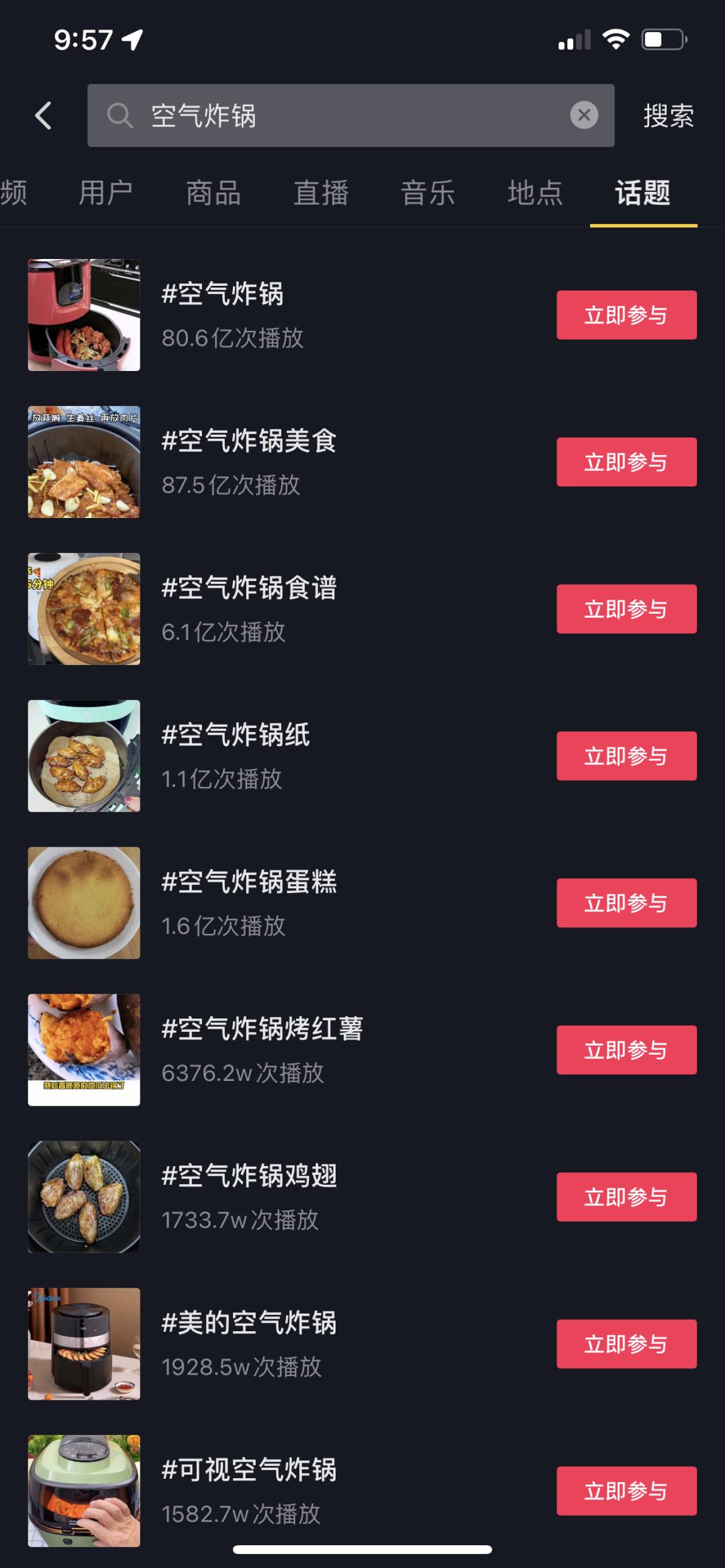
Task: Tap 立即参与 for #空气炸锅纸
Action: tap(626, 755)
